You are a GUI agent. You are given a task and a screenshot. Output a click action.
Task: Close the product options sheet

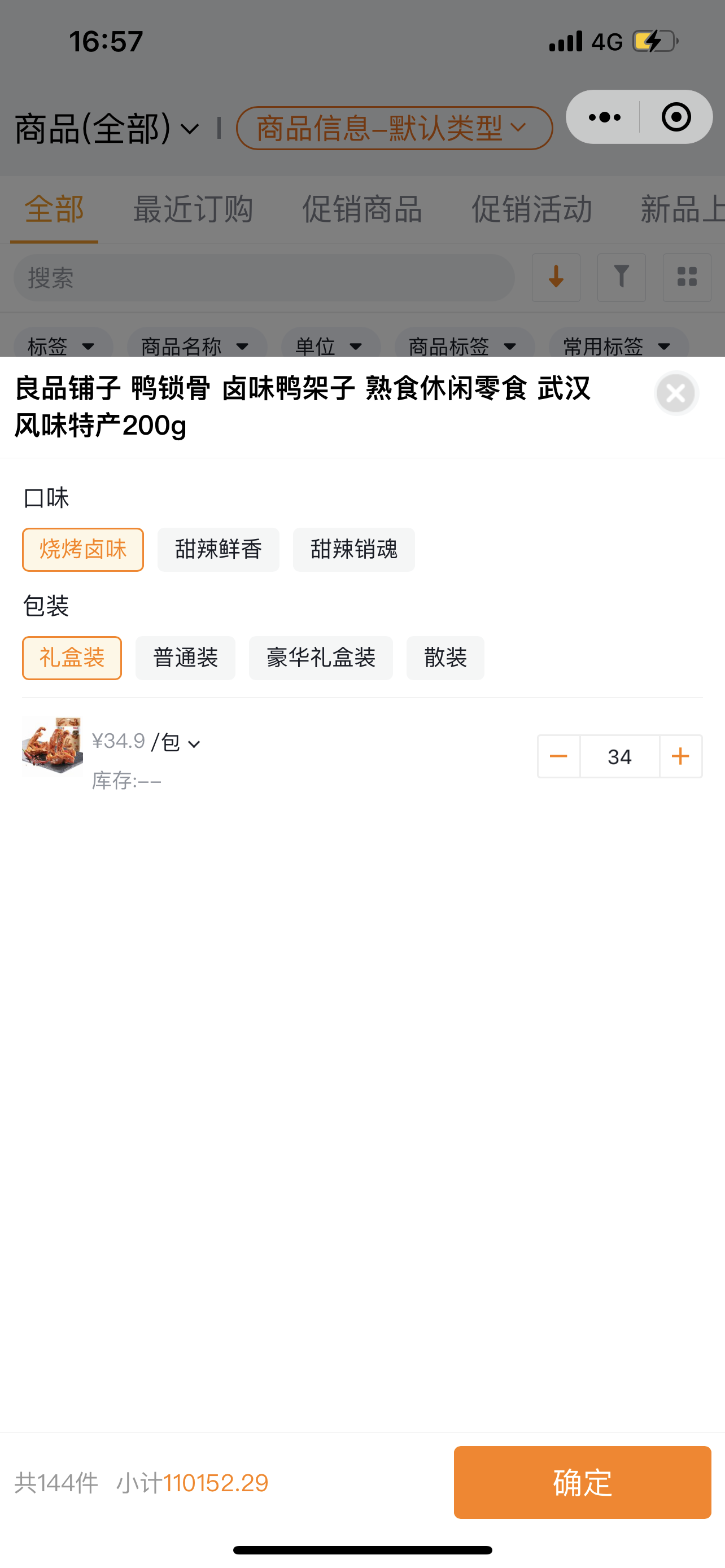[x=676, y=394]
